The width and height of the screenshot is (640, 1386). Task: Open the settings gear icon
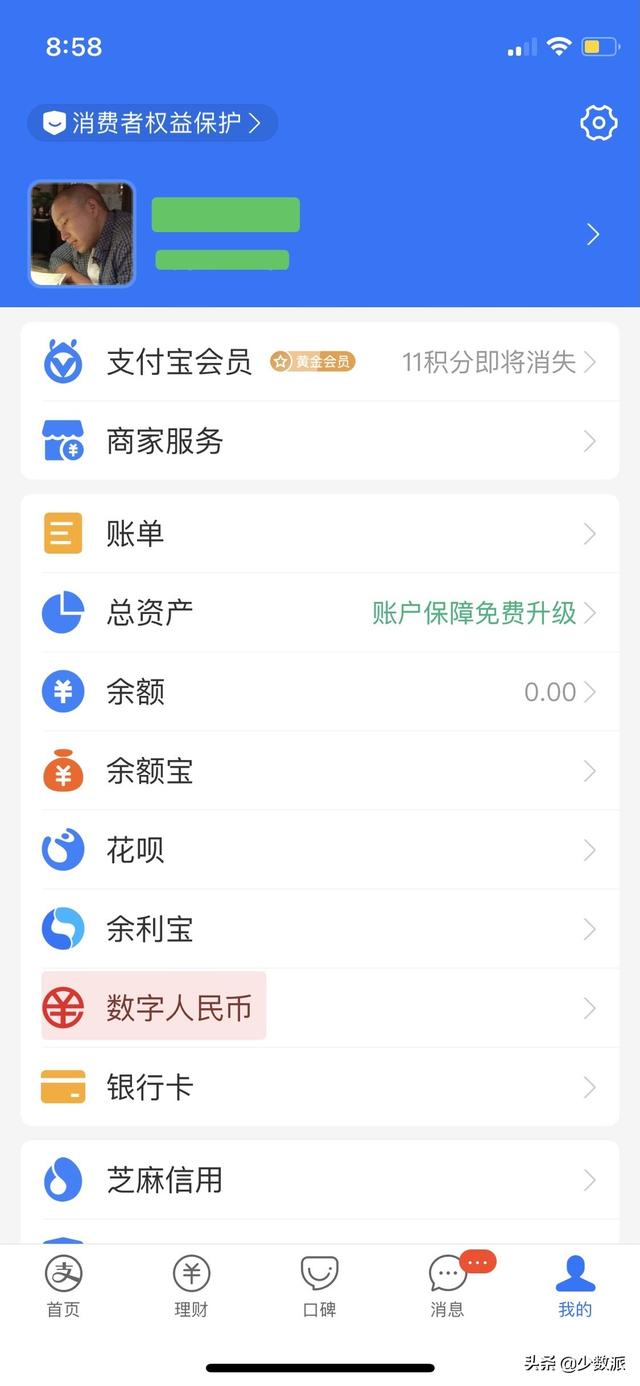click(x=598, y=123)
